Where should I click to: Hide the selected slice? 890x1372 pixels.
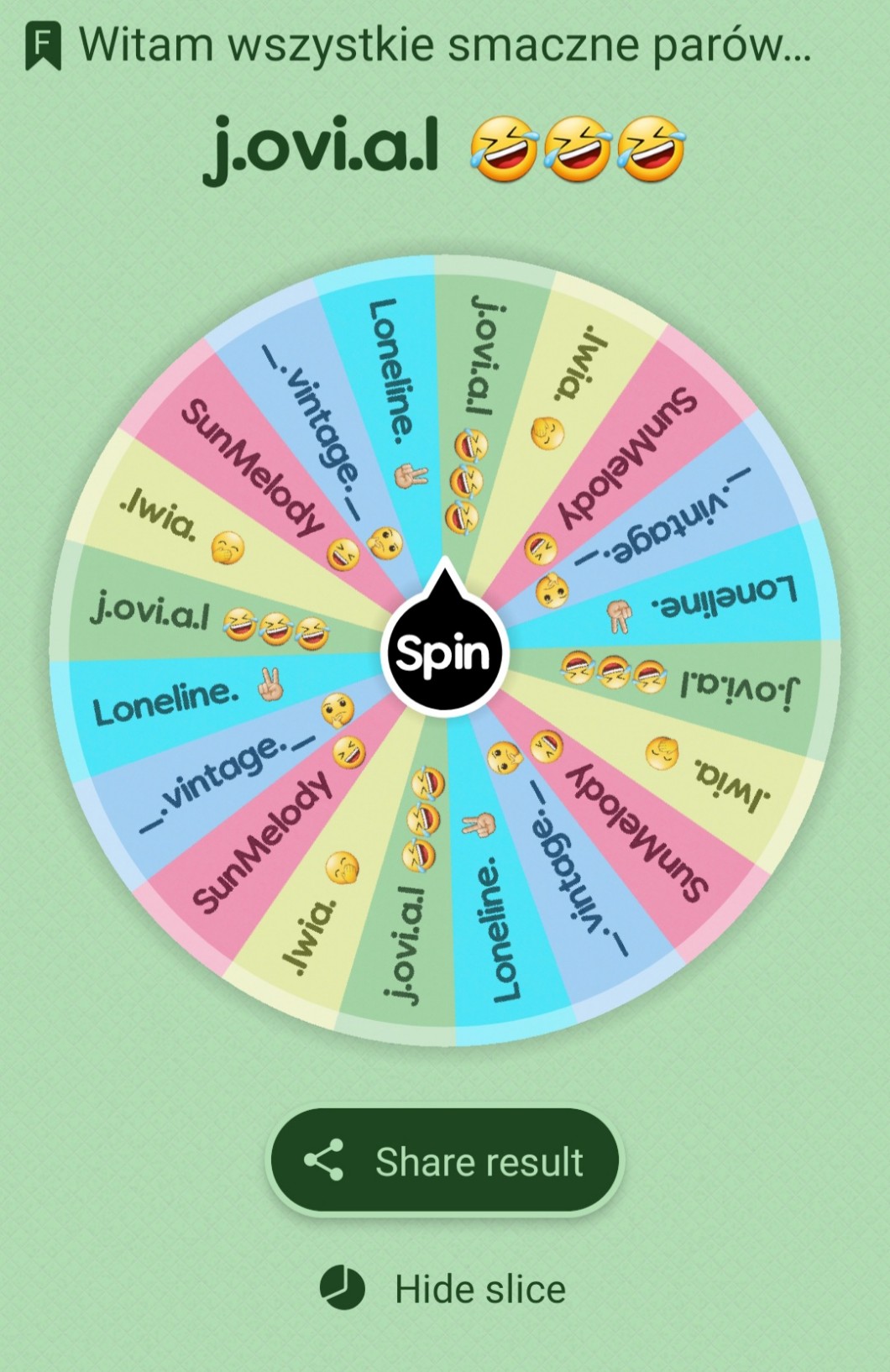444,1289
